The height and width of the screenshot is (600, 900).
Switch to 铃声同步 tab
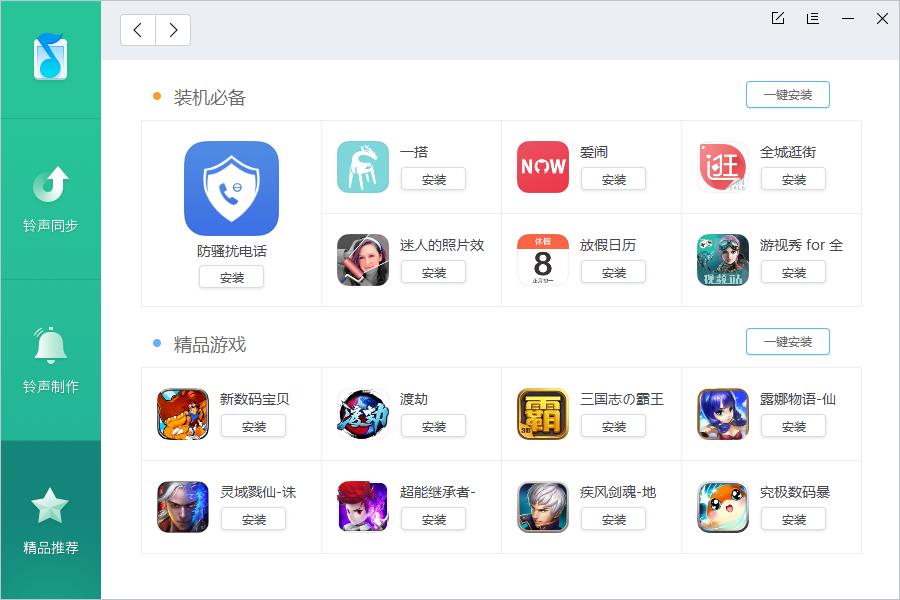point(51,199)
